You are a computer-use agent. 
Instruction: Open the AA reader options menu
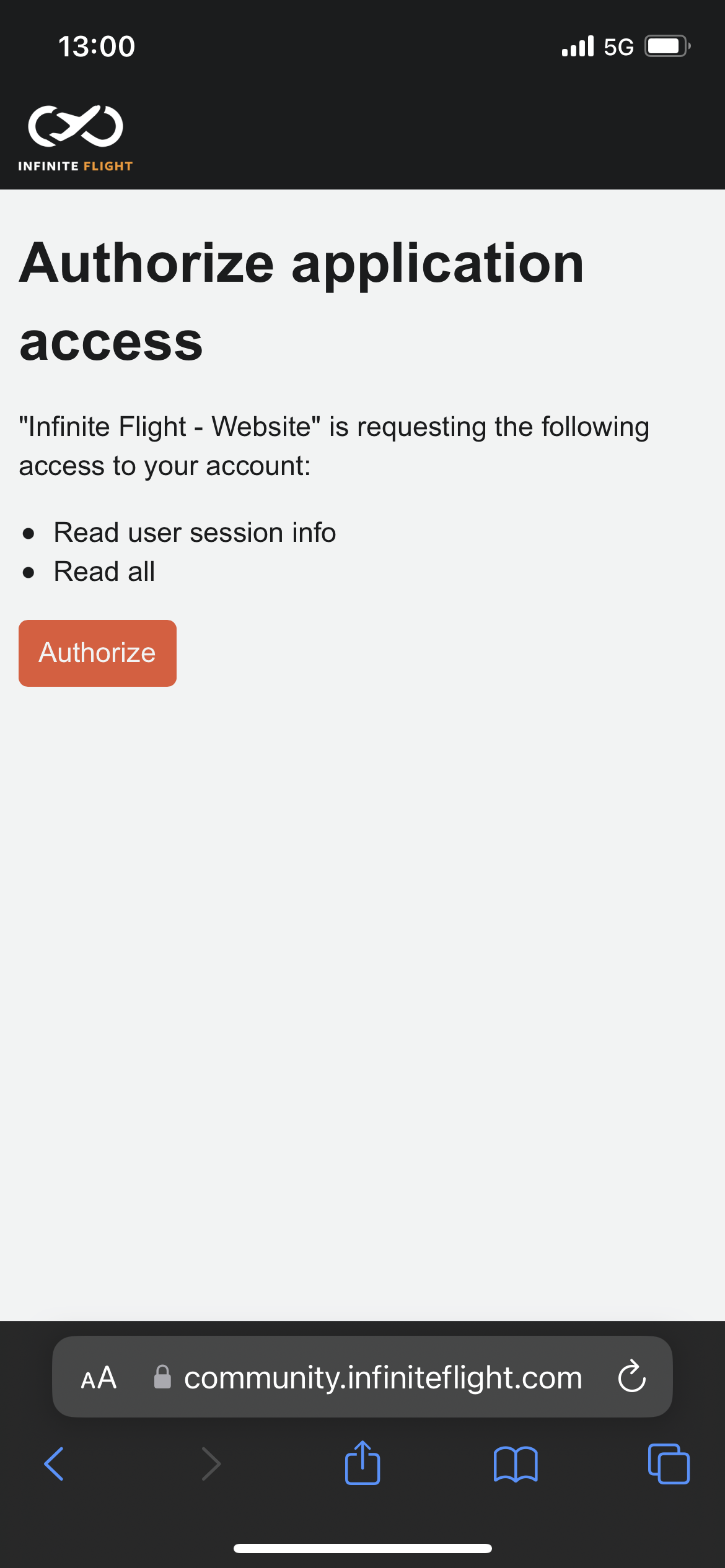[99, 1377]
